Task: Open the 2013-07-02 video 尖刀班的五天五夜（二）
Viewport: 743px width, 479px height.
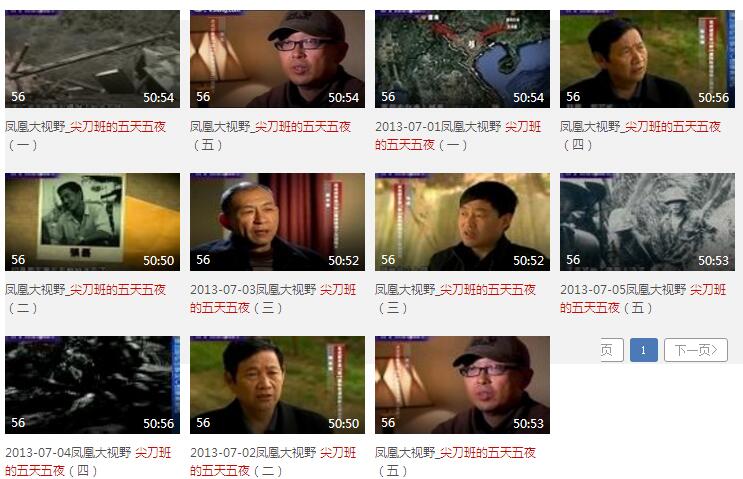Action: click(x=277, y=385)
